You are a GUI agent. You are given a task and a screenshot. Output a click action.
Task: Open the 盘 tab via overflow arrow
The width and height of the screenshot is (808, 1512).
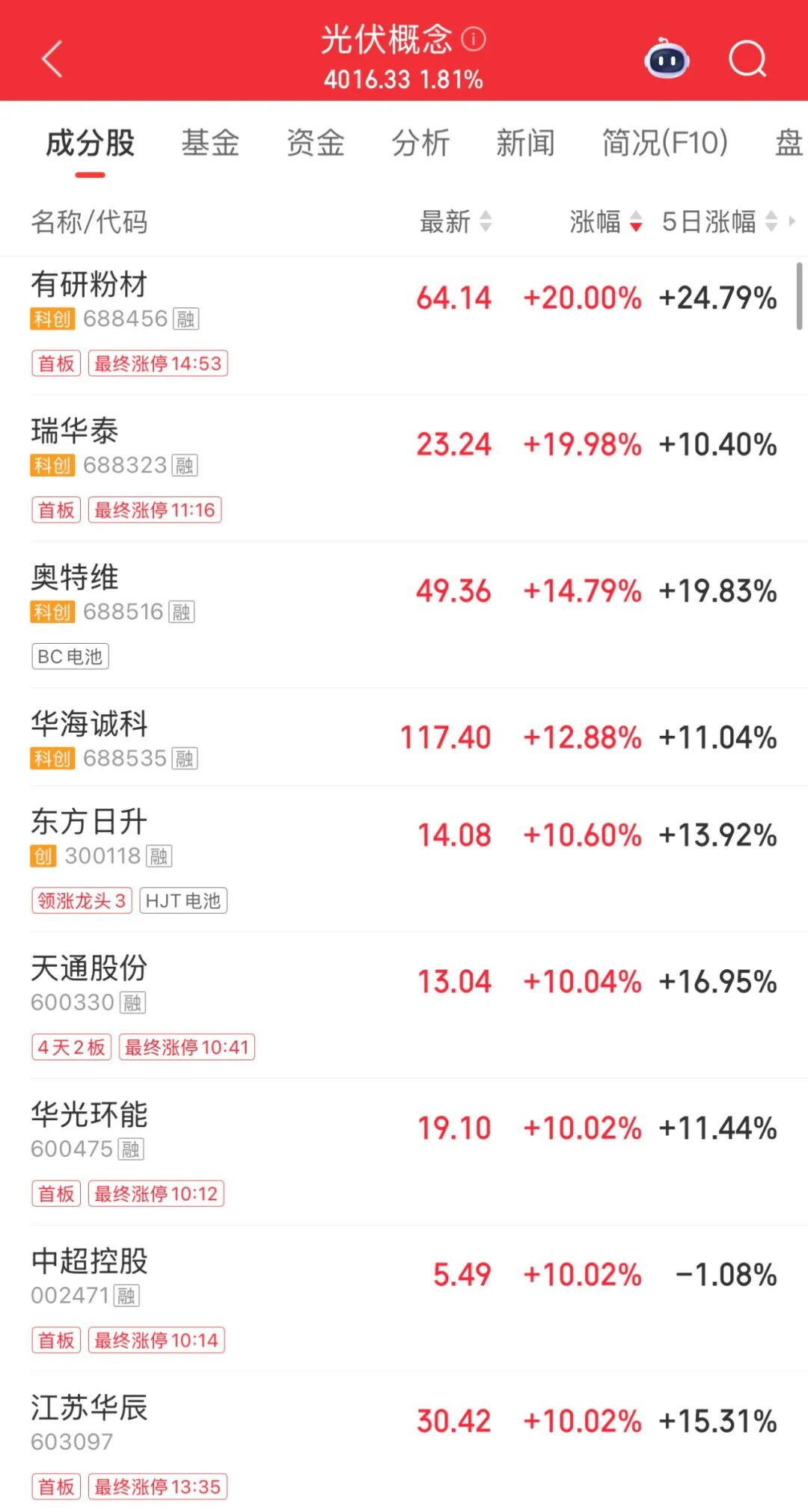coord(788,144)
